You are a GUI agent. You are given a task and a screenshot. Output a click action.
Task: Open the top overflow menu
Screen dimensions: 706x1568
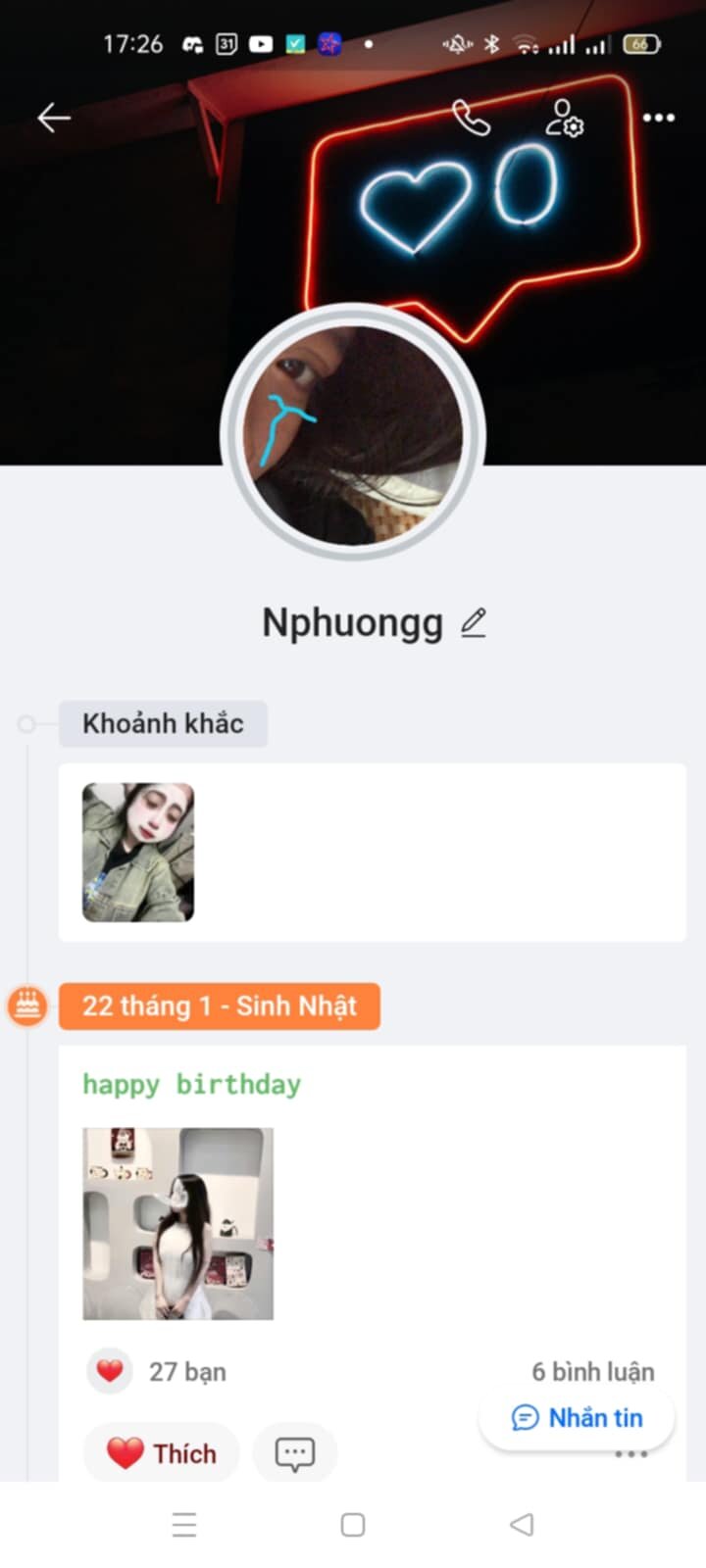658,118
